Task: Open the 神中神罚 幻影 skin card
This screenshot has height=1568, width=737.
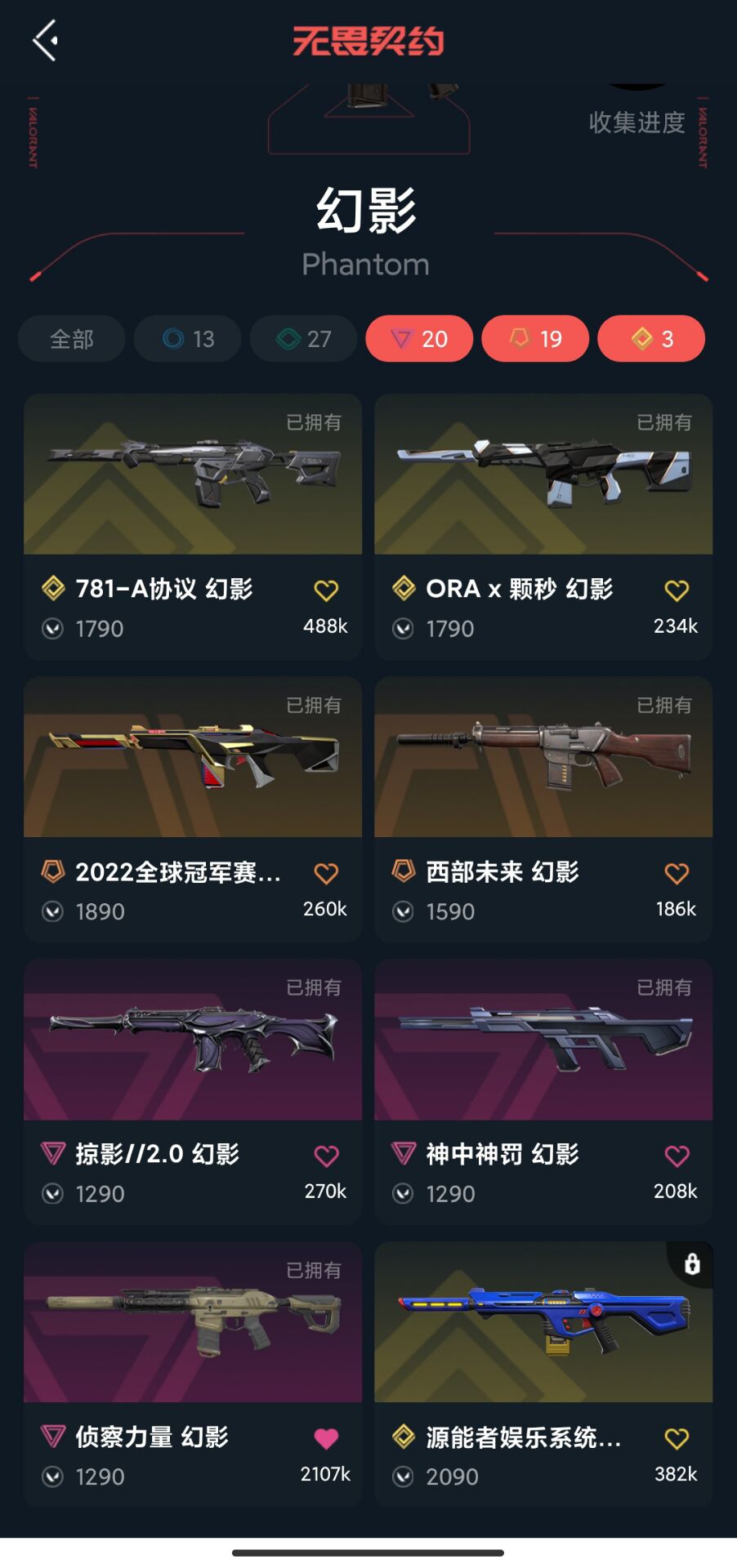Action: pos(543,1040)
